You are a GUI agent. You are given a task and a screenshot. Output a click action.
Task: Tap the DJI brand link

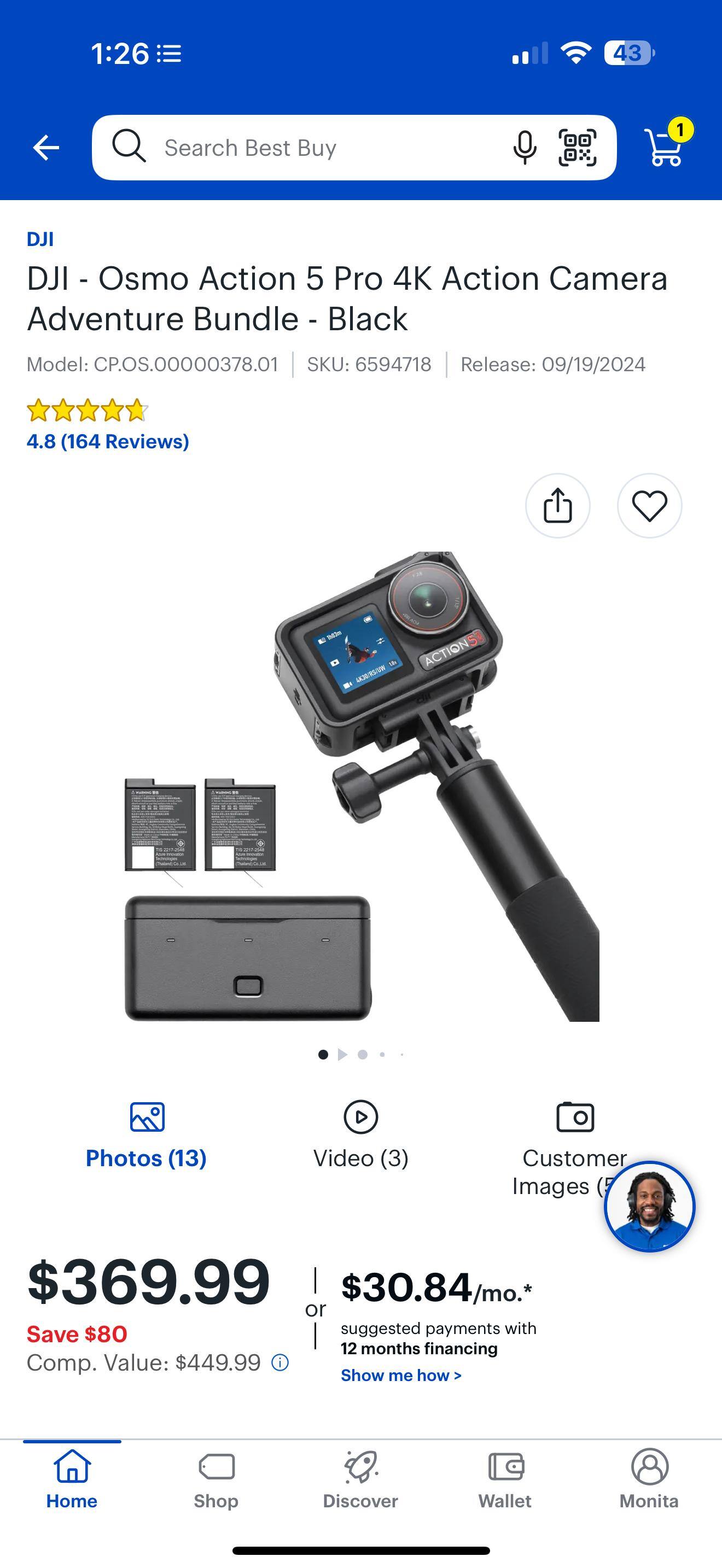40,239
